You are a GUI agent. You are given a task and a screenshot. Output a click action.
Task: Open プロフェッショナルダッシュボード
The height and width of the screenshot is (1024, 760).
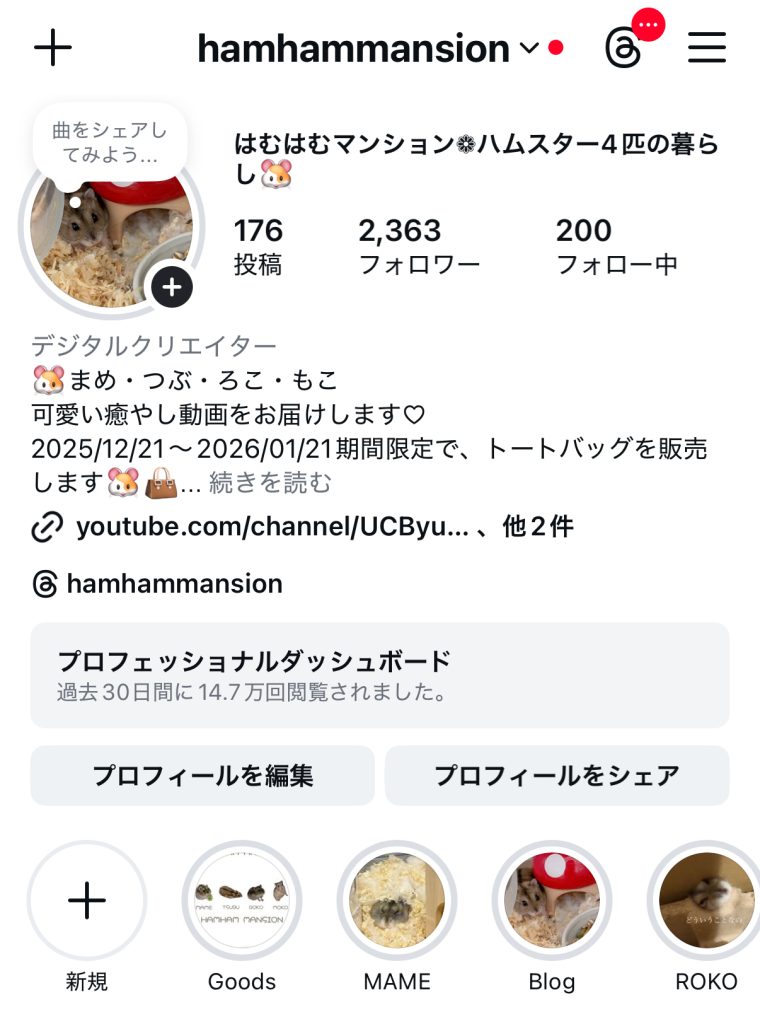(380, 675)
